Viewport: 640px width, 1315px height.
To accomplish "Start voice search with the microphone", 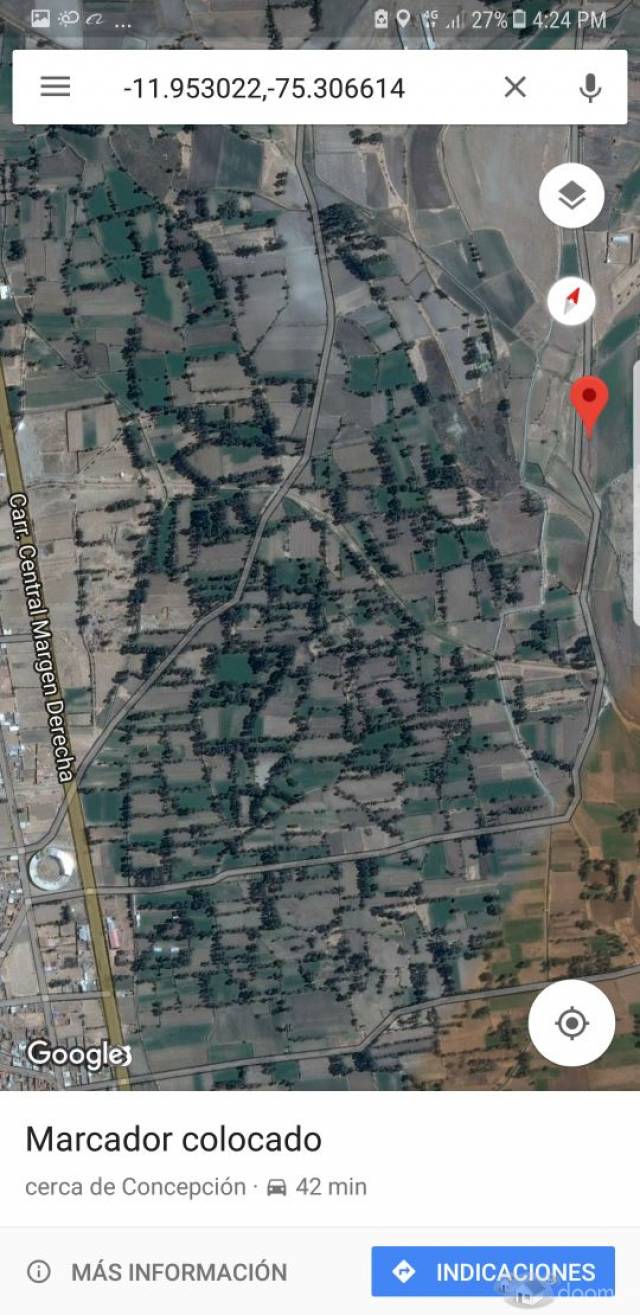I will (591, 88).
